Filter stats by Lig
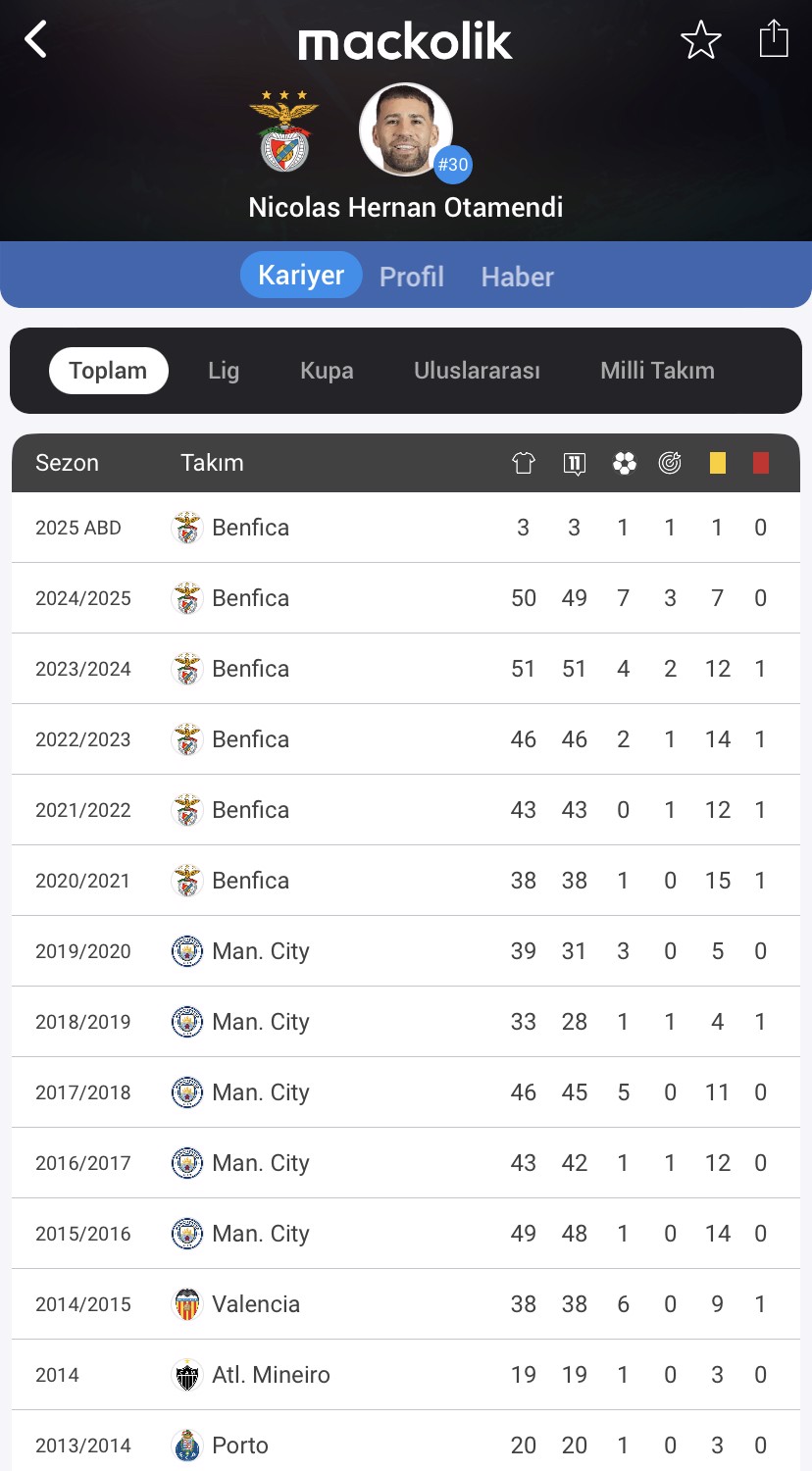The height and width of the screenshot is (1471, 812). click(x=224, y=371)
